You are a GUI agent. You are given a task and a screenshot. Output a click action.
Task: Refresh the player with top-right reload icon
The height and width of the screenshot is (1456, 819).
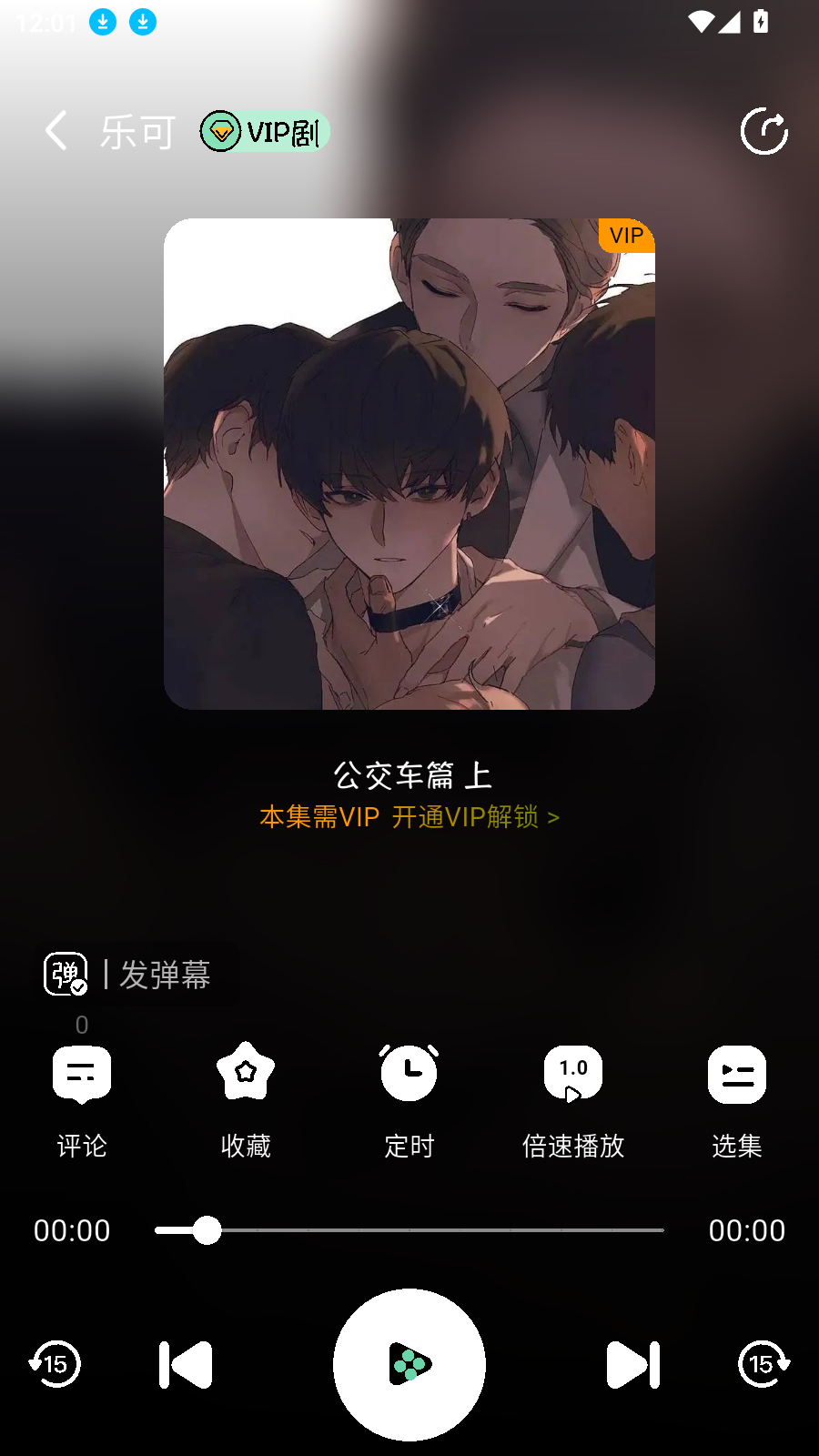[763, 130]
